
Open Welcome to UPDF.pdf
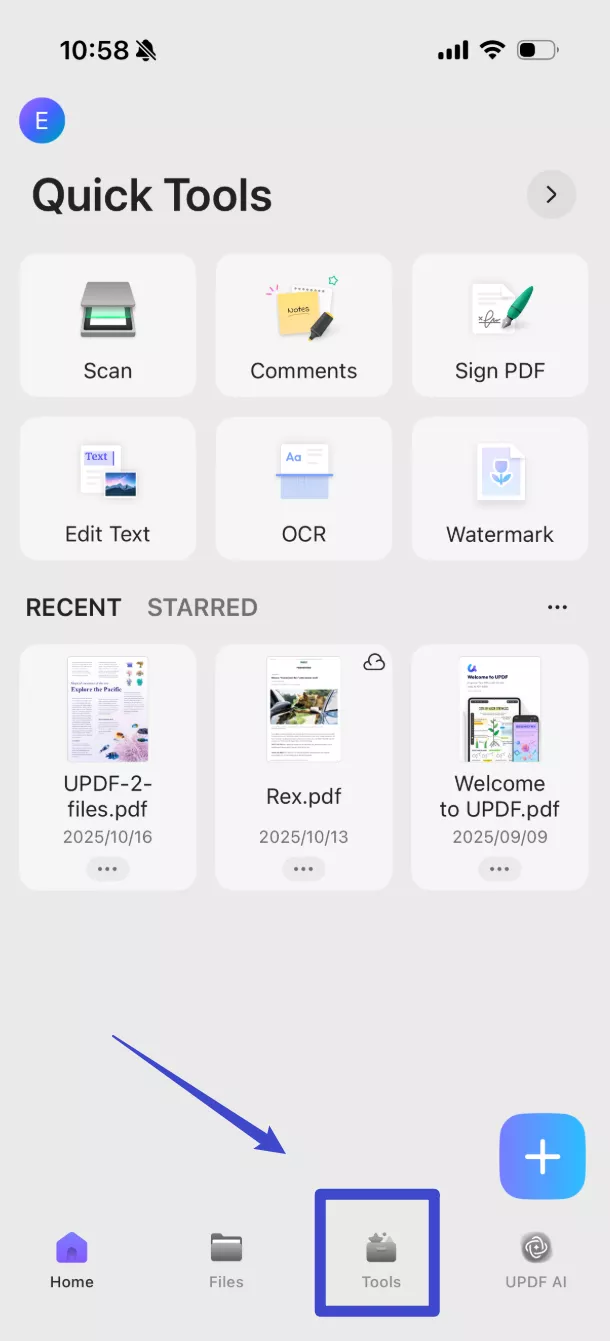(500, 740)
